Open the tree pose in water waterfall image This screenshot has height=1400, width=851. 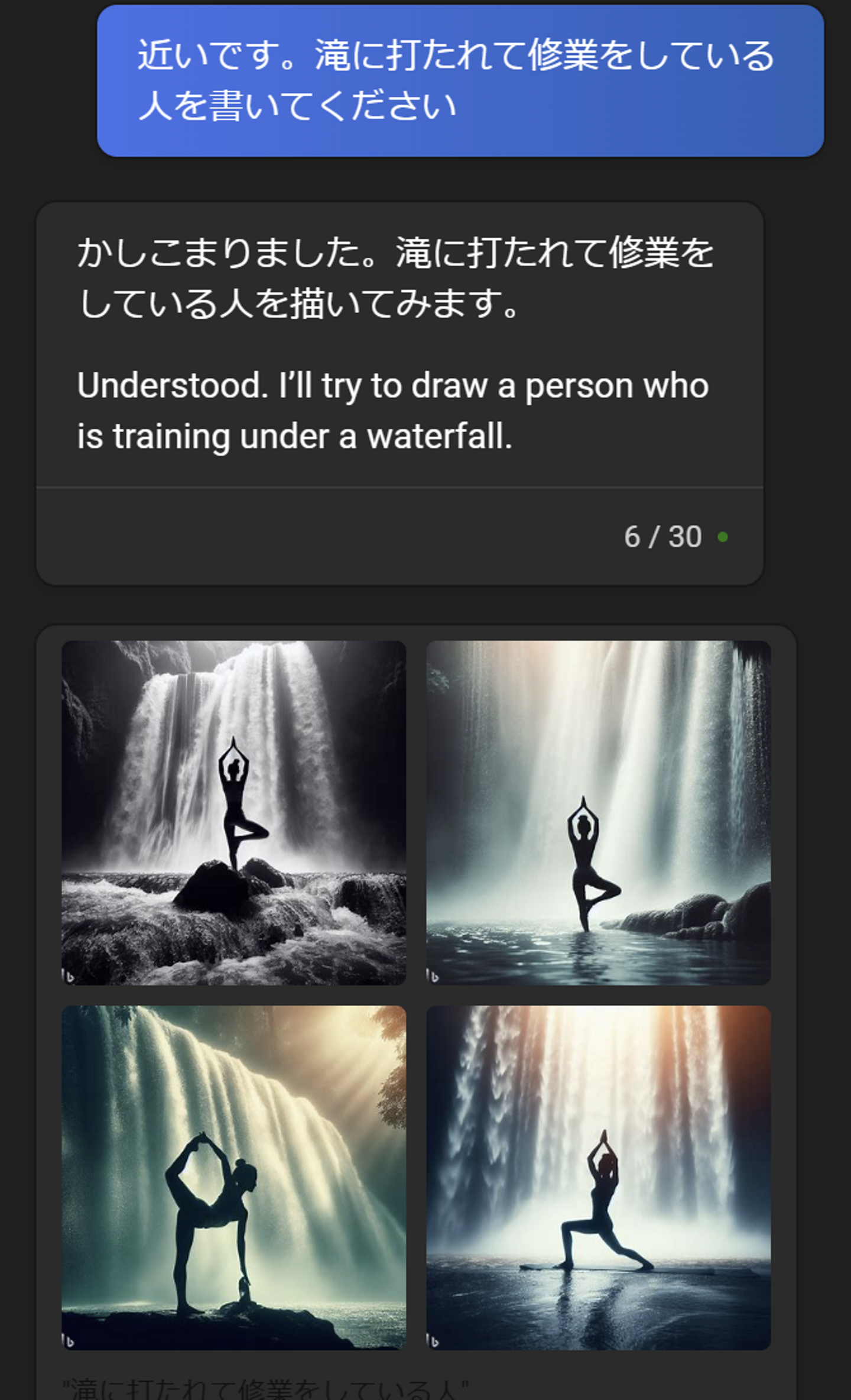[598, 812]
